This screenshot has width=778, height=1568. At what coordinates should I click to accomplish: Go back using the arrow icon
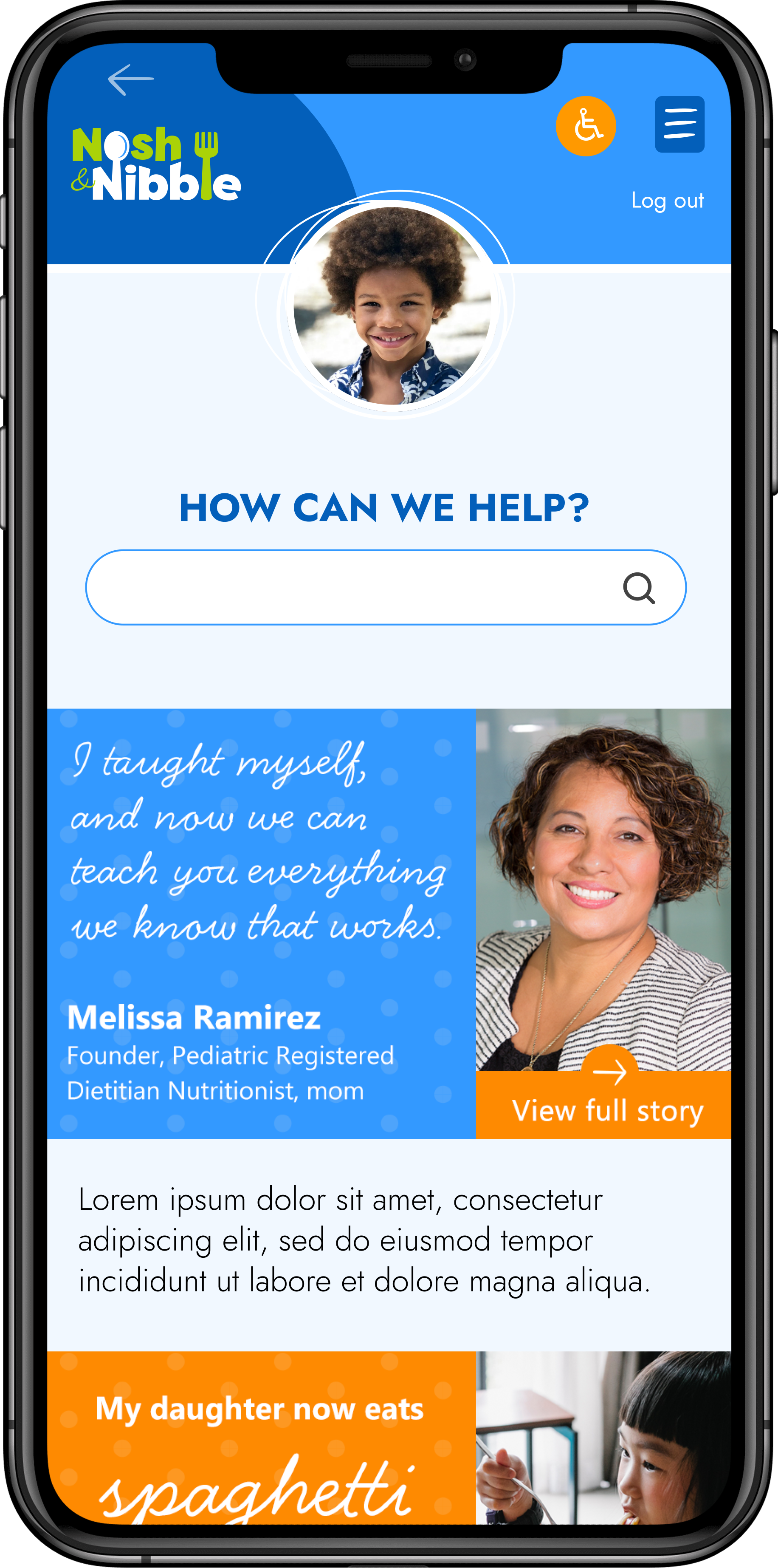pos(130,79)
